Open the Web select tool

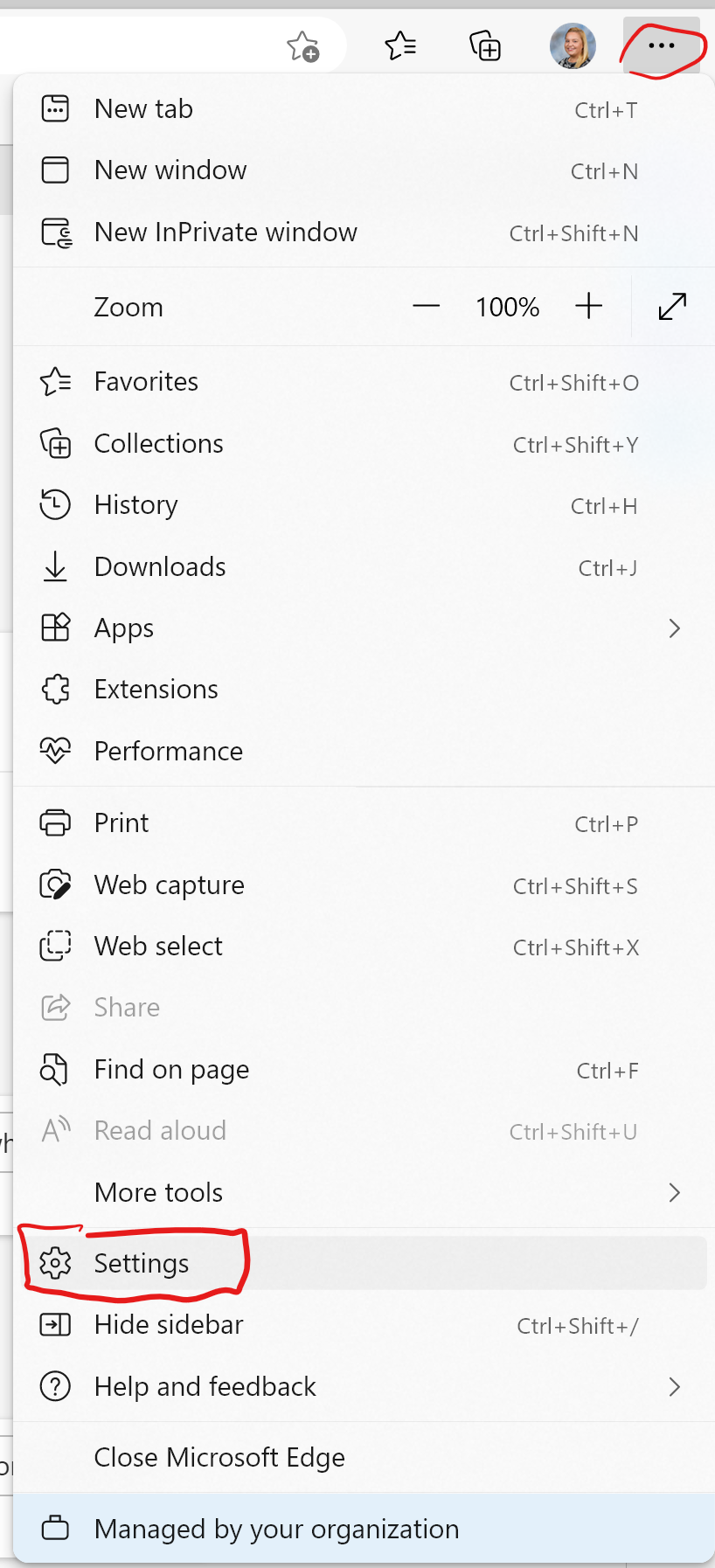pyautogui.click(x=157, y=946)
